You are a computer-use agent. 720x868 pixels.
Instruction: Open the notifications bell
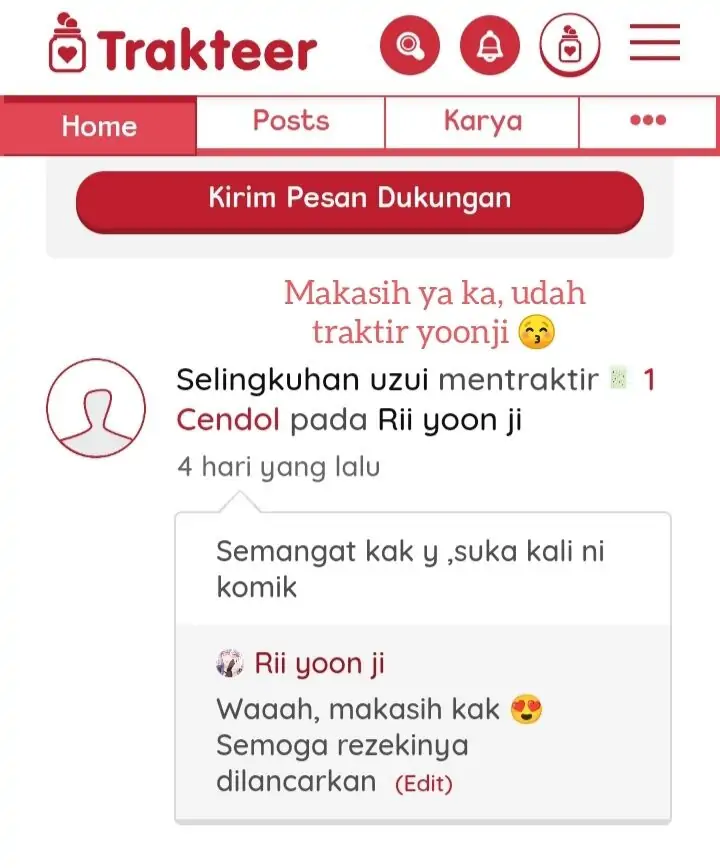tap(489, 45)
